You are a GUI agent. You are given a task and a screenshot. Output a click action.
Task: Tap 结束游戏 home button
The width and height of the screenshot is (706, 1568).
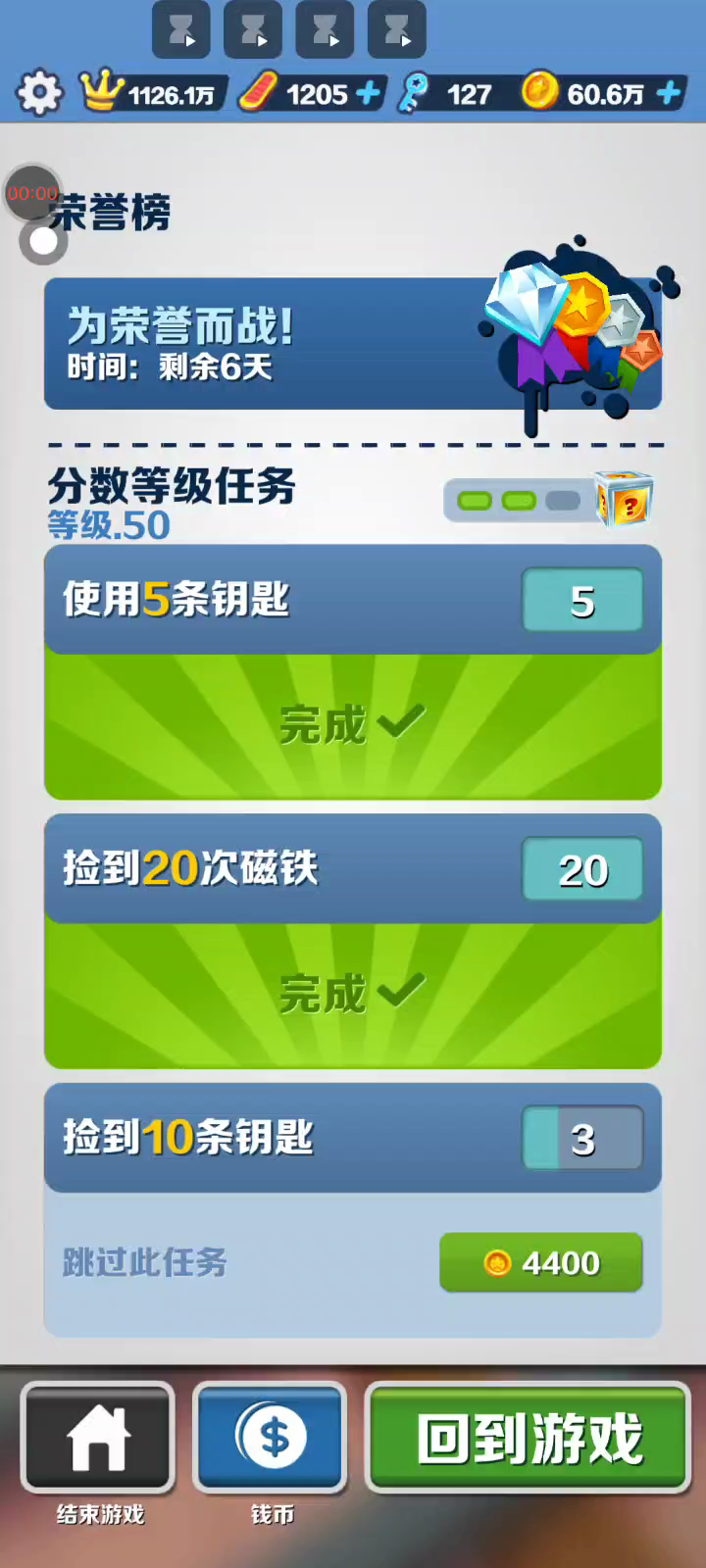click(98, 1438)
